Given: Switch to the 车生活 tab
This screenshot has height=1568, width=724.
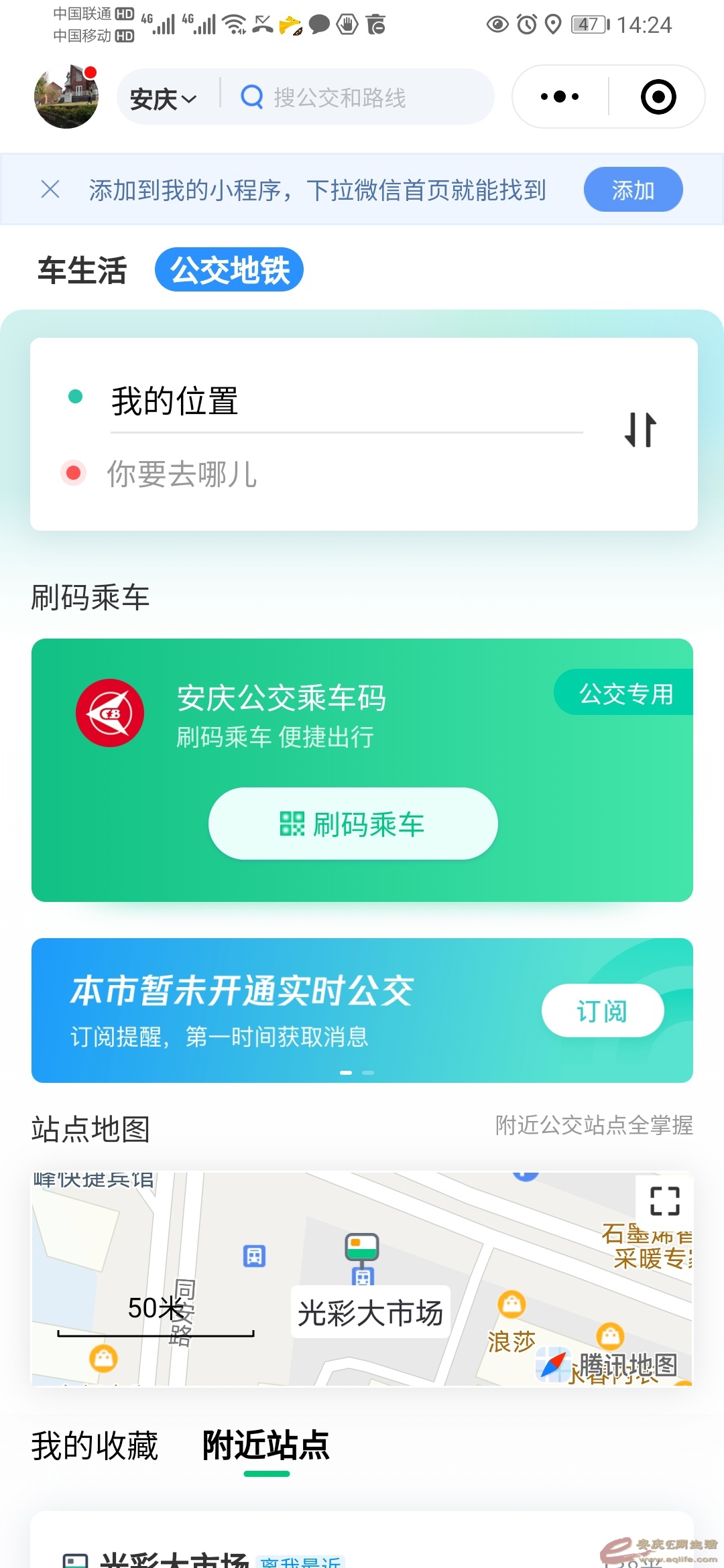Looking at the screenshot, I should (x=82, y=270).
